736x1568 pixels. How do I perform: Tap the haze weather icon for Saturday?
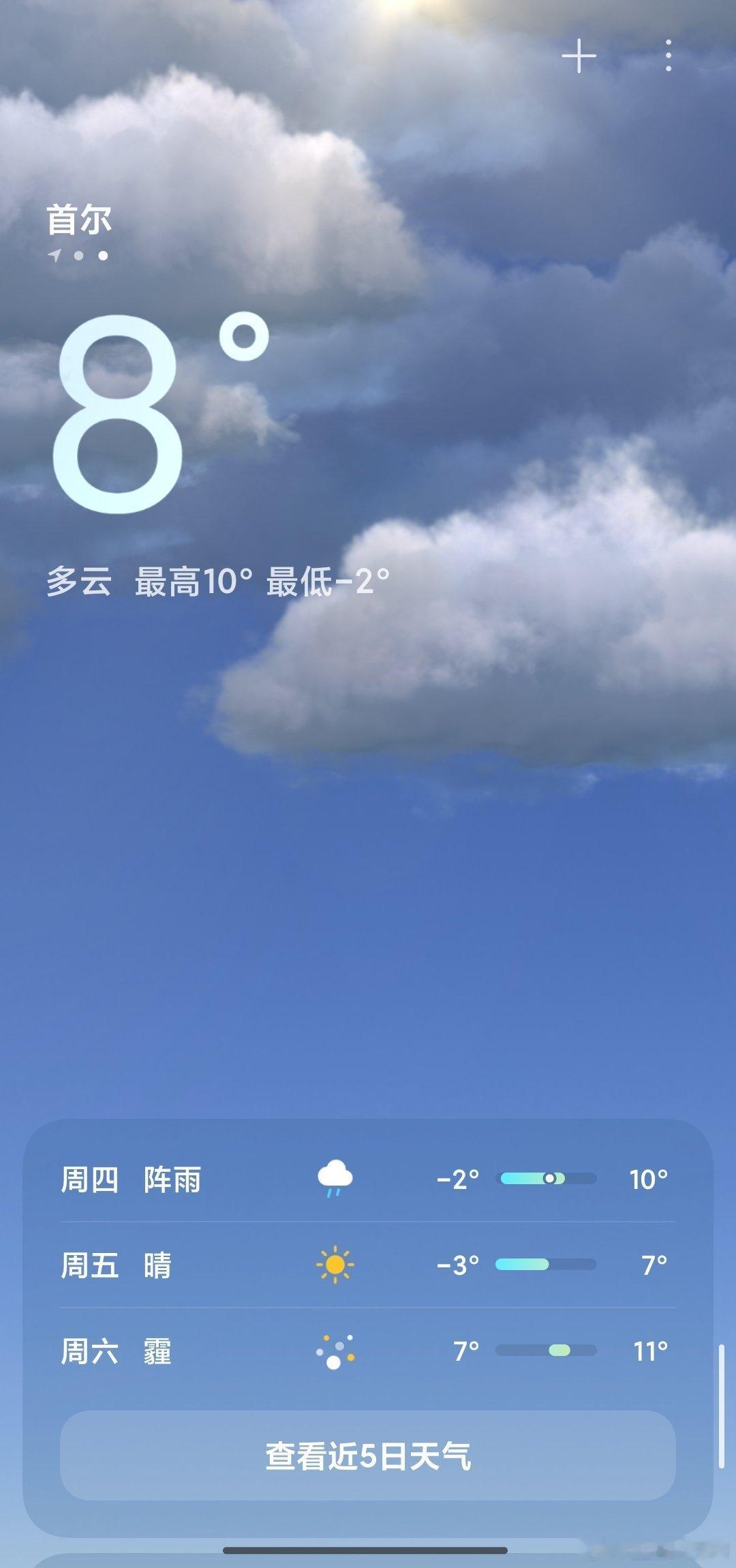[335, 1353]
